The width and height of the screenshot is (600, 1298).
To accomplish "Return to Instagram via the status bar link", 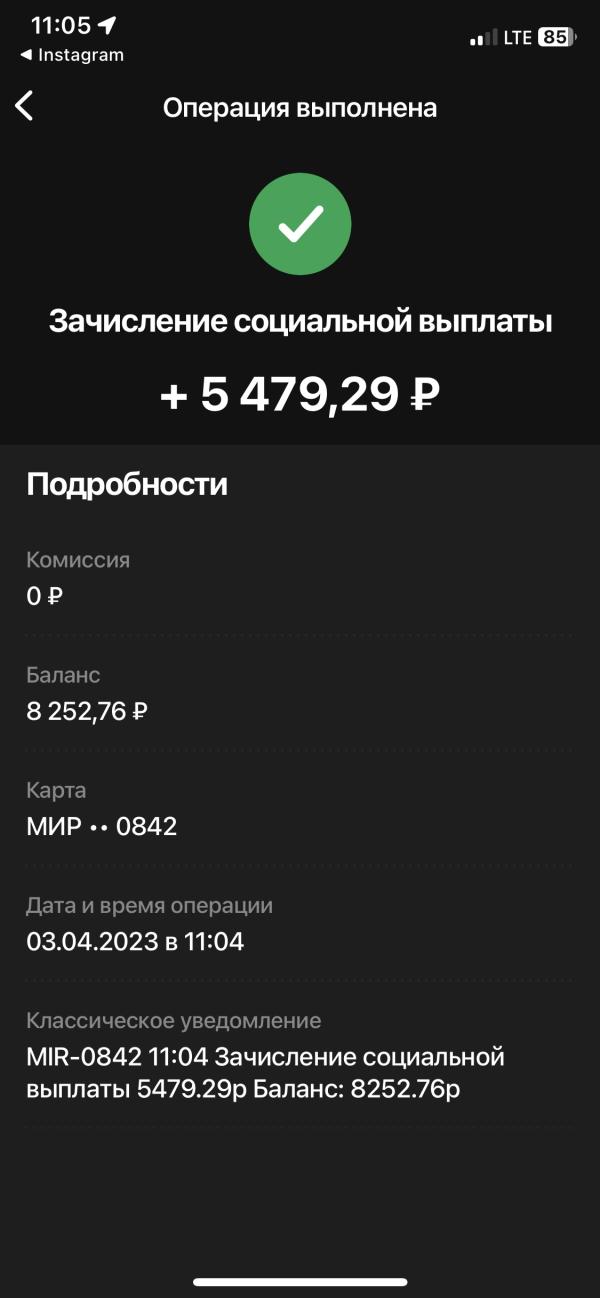I will [x=72, y=55].
